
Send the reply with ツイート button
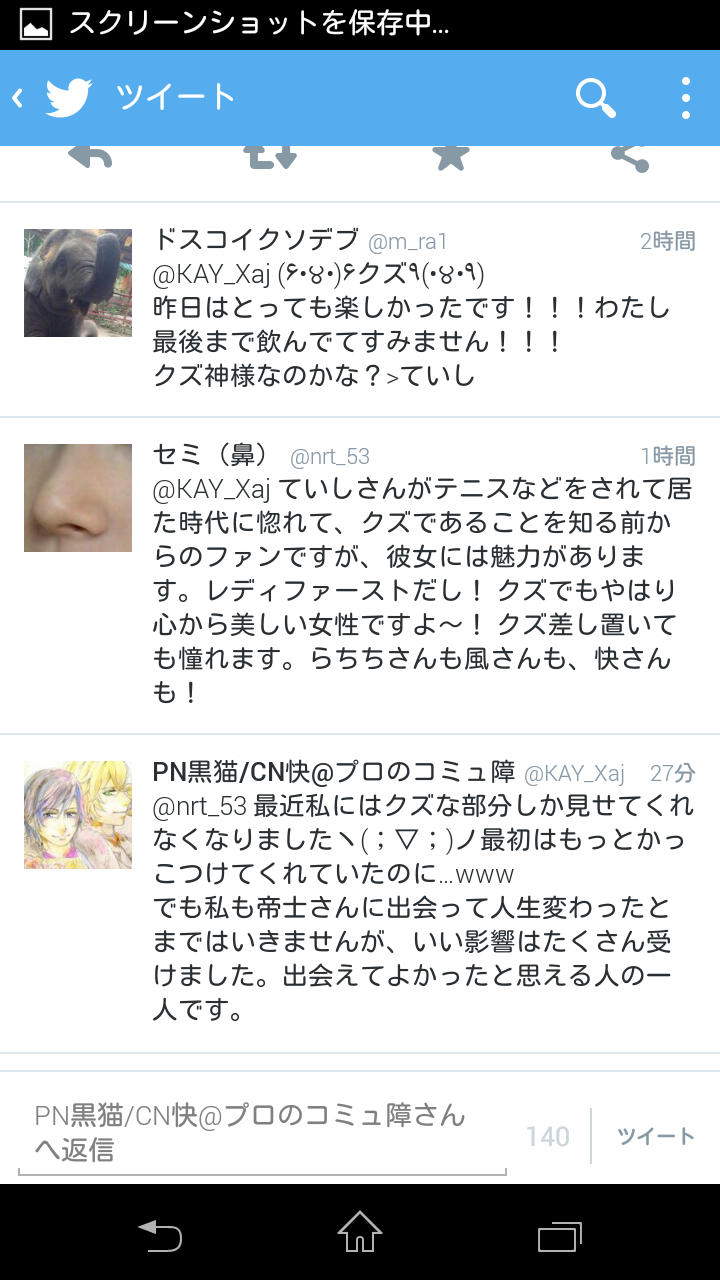(x=655, y=1136)
